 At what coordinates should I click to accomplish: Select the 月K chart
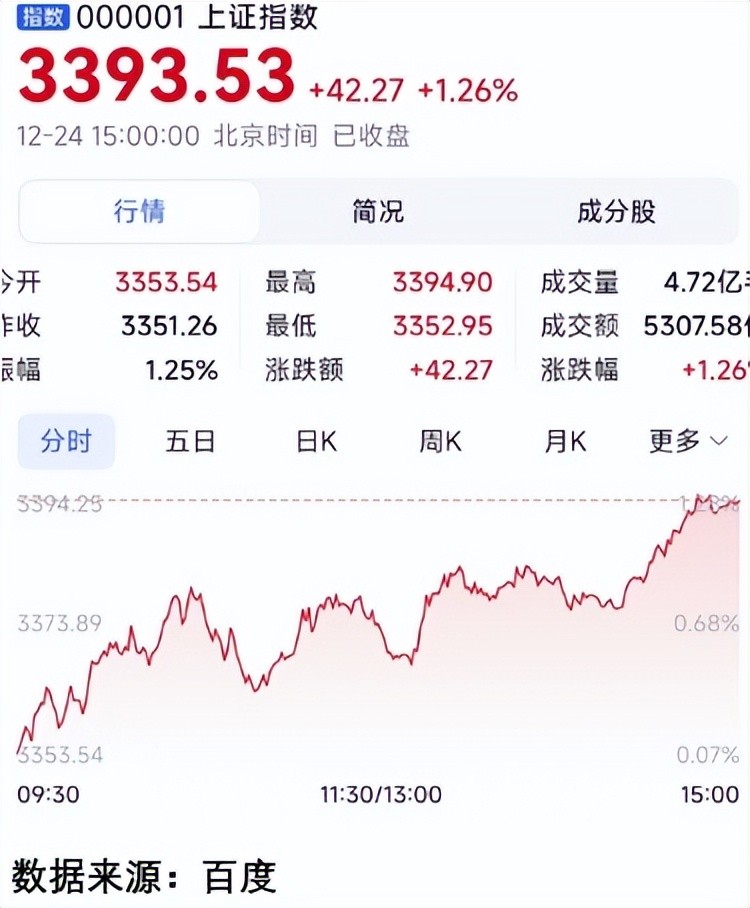(565, 441)
